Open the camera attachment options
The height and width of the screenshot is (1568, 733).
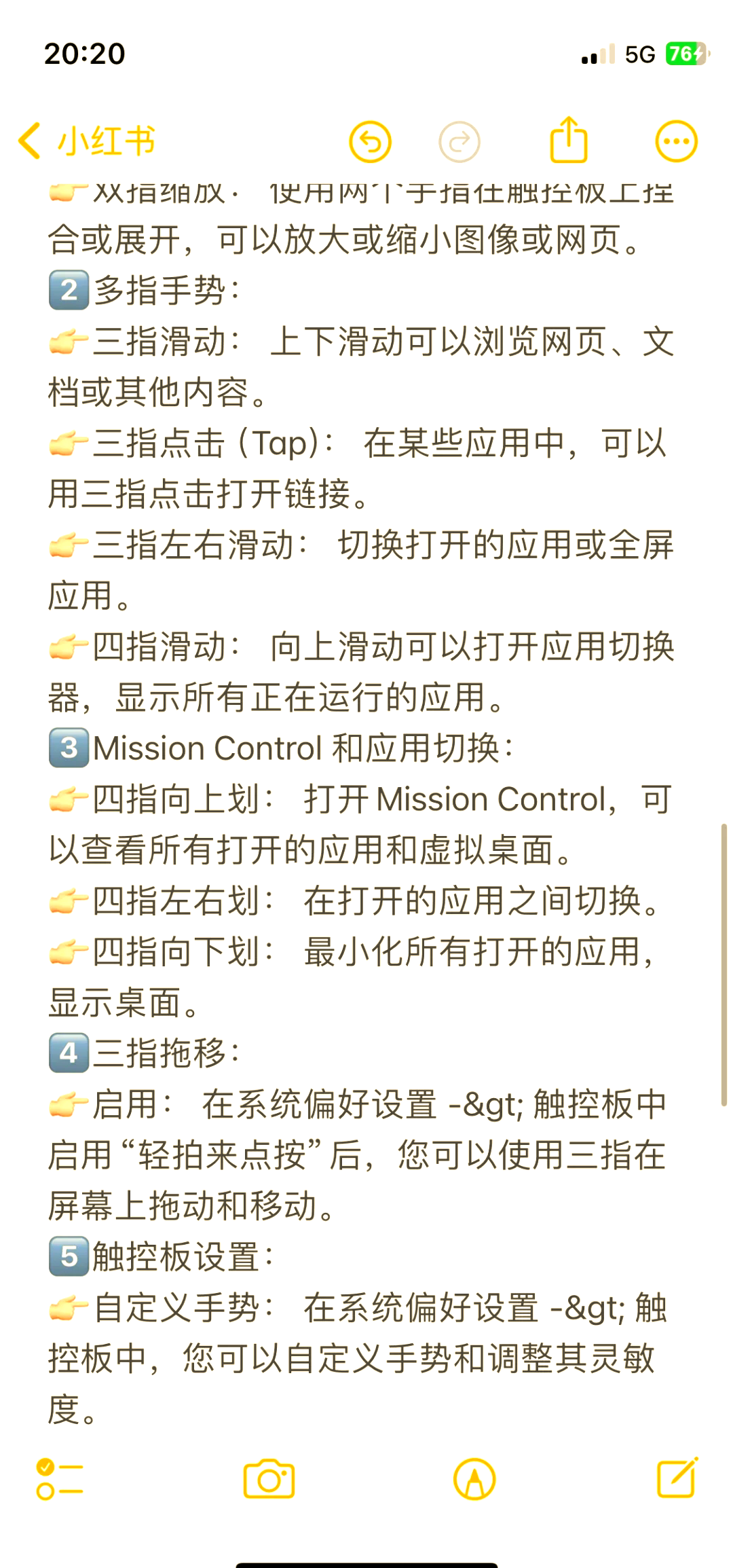click(269, 1479)
